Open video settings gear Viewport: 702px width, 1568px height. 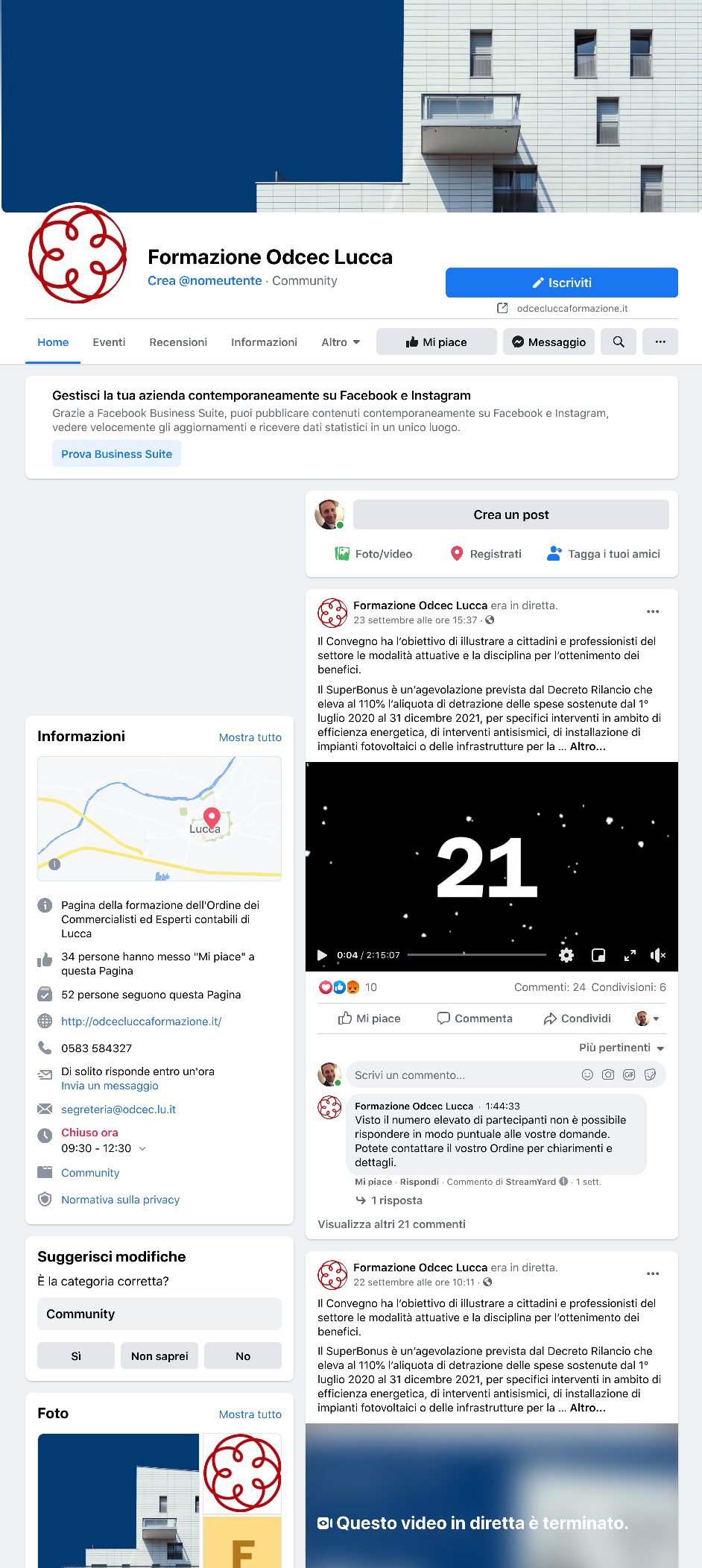(566, 955)
